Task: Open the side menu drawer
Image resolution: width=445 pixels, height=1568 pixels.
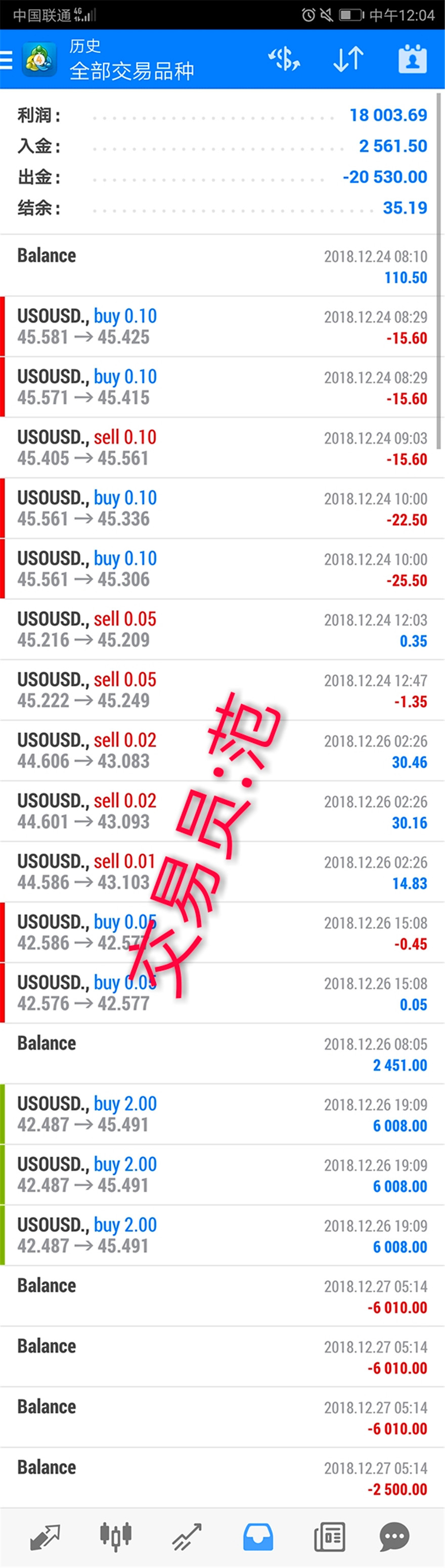Action: coord(7,60)
